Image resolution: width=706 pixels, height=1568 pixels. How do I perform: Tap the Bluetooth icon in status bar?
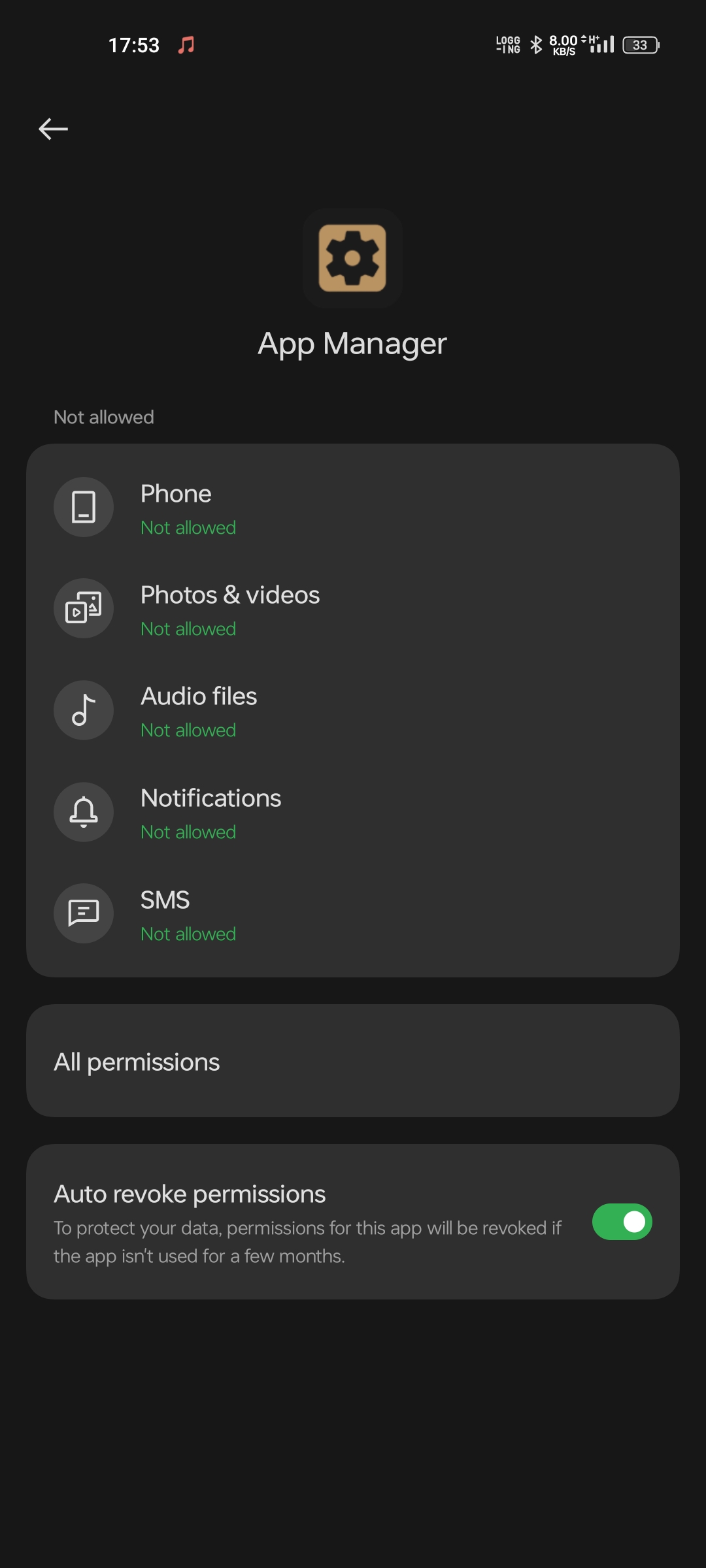[536, 44]
